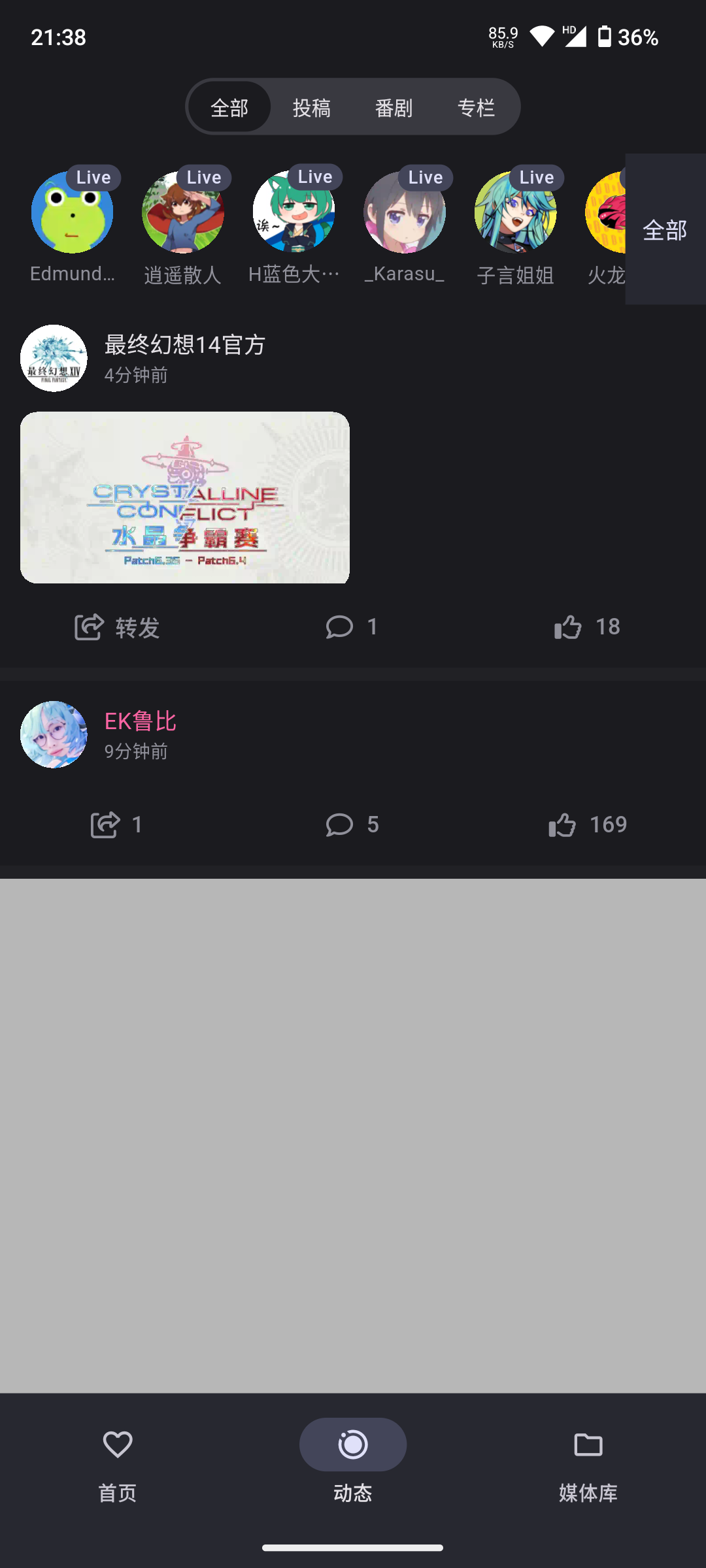Open the 专栏 tab

pyautogui.click(x=477, y=106)
